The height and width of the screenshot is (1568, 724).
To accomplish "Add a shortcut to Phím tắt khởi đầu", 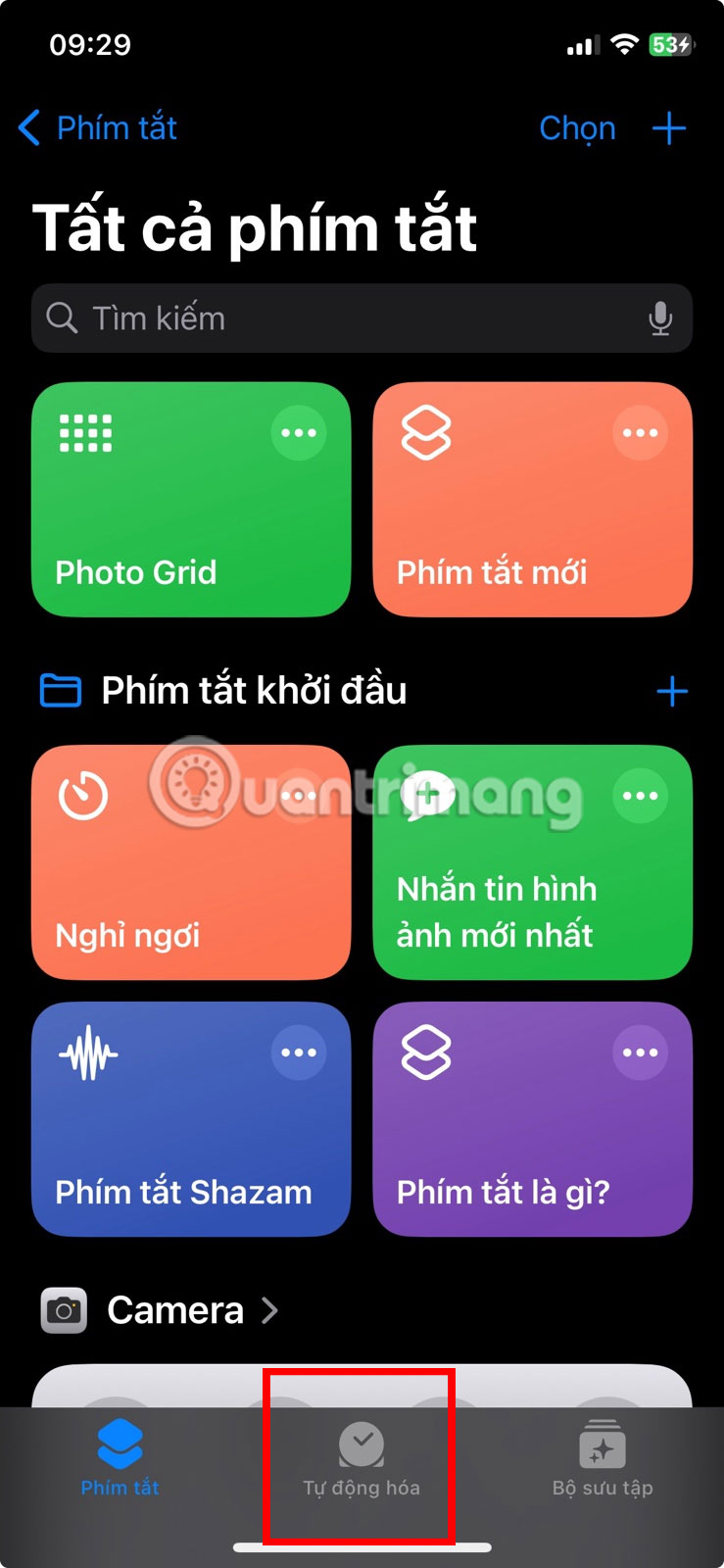I will point(672,692).
